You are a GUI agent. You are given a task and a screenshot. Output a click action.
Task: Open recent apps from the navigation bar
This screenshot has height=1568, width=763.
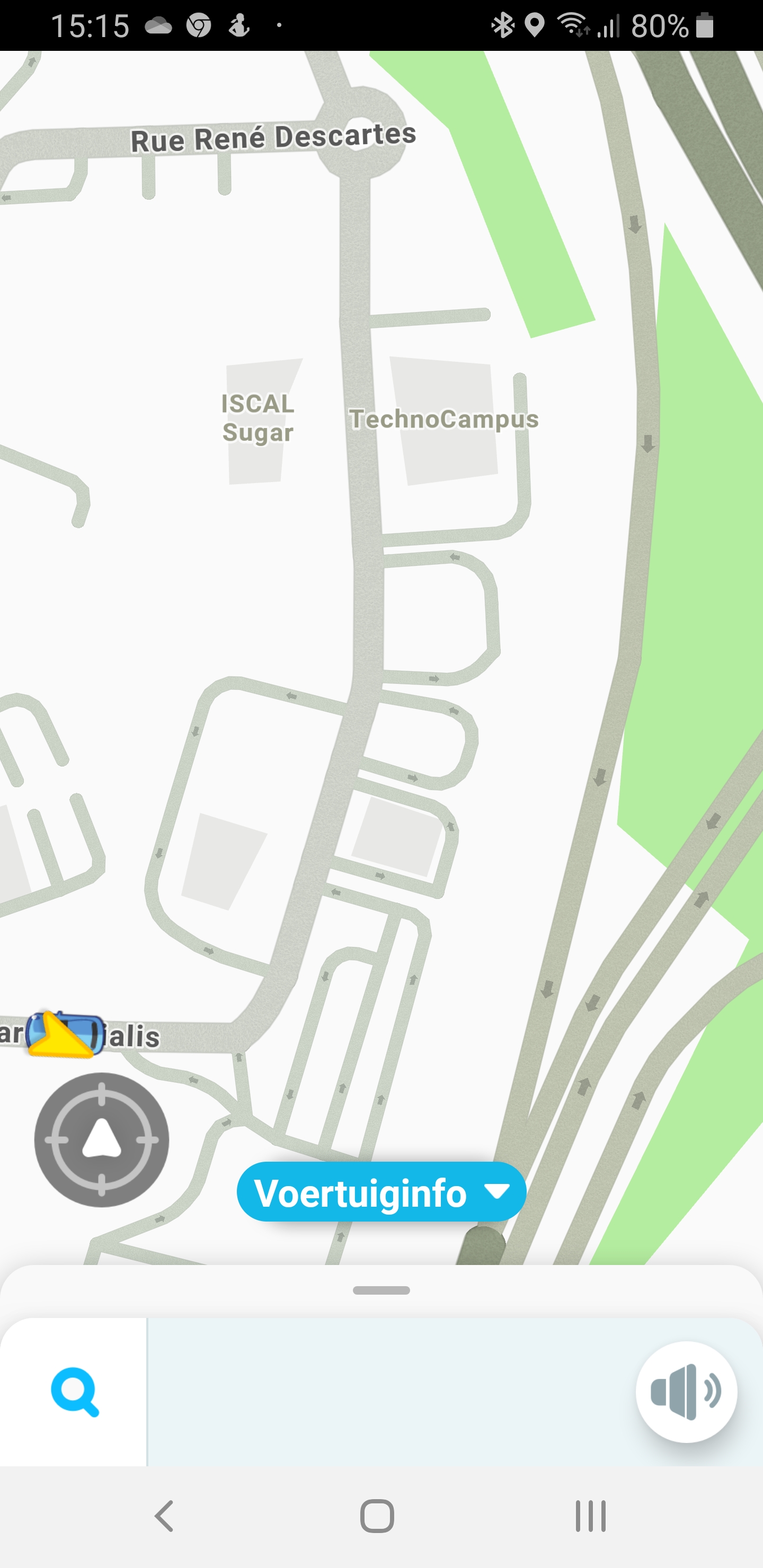tap(590, 1515)
